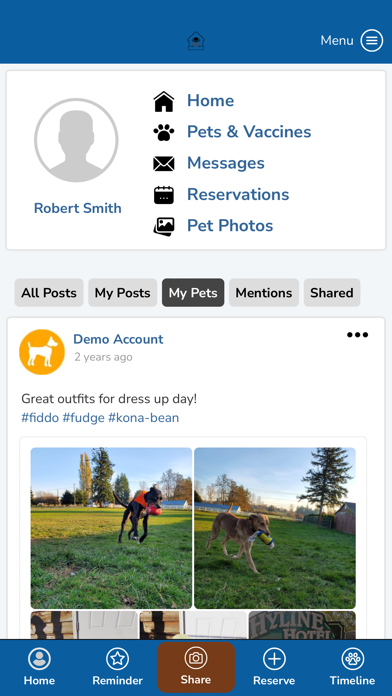Viewport: 392px width, 696px height.
Task: Tap Reminder in bottom bar
Action: pos(118,667)
